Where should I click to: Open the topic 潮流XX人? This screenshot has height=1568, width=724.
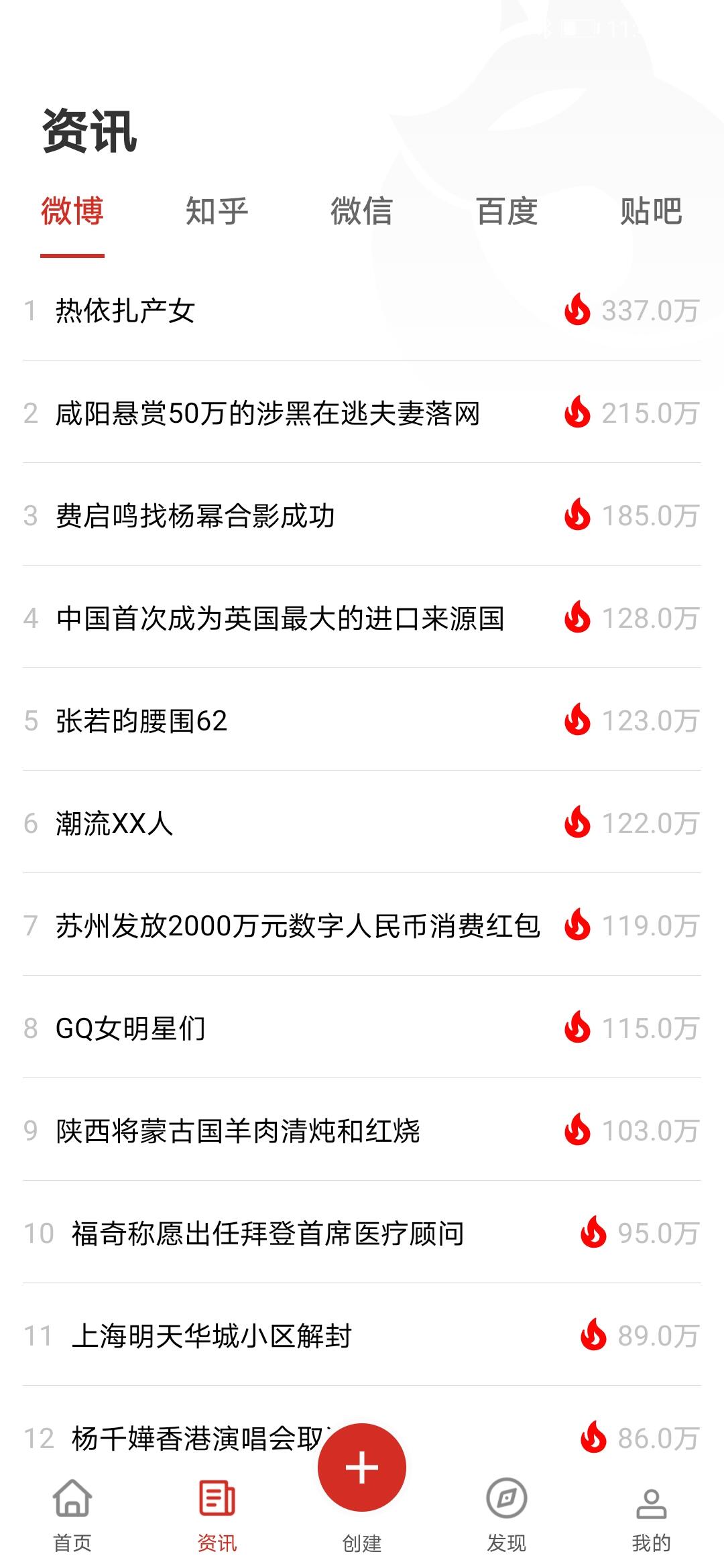pos(114,824)
